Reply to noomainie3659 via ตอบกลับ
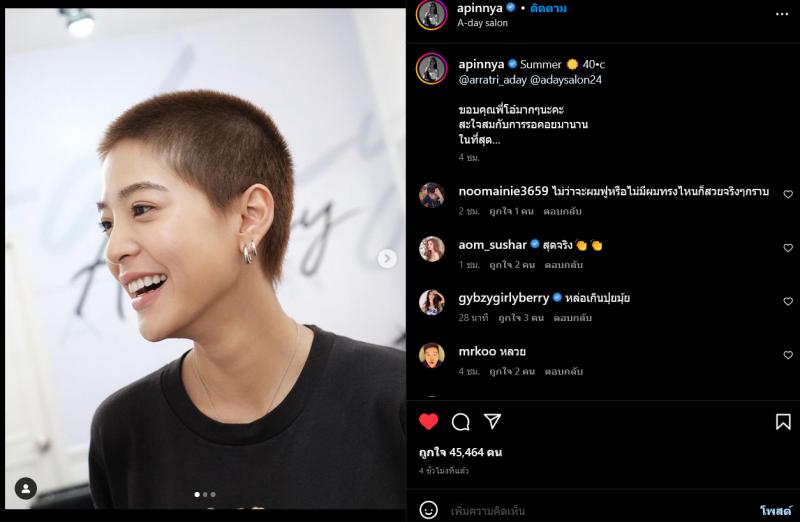This screenshot has width=800, height=522. [563, 211]
